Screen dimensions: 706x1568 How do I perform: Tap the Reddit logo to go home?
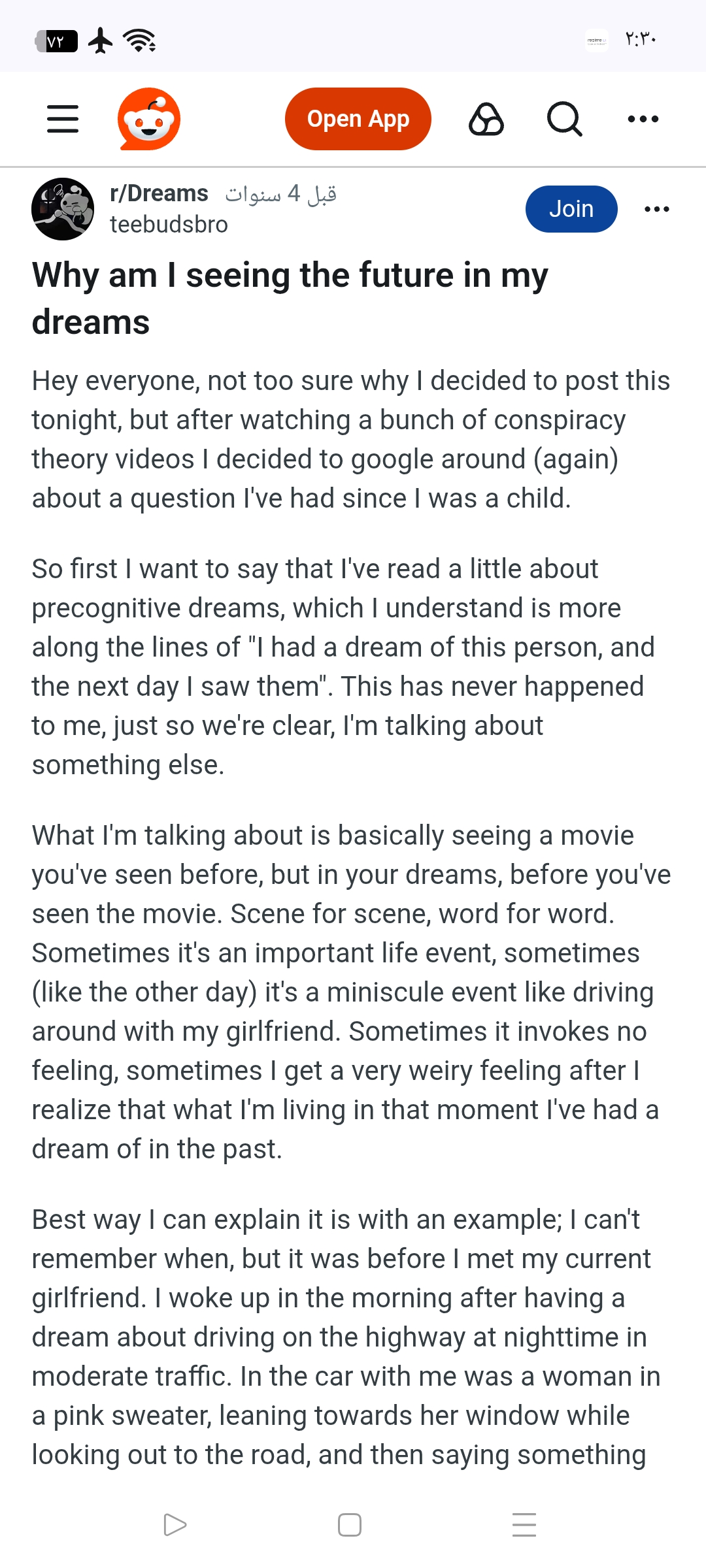[x=149, y=119]
